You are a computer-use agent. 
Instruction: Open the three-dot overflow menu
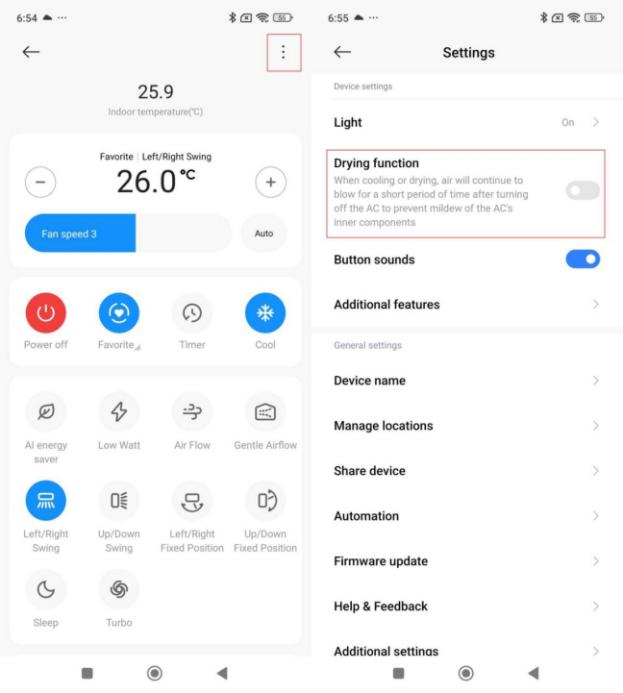[283, 52]
